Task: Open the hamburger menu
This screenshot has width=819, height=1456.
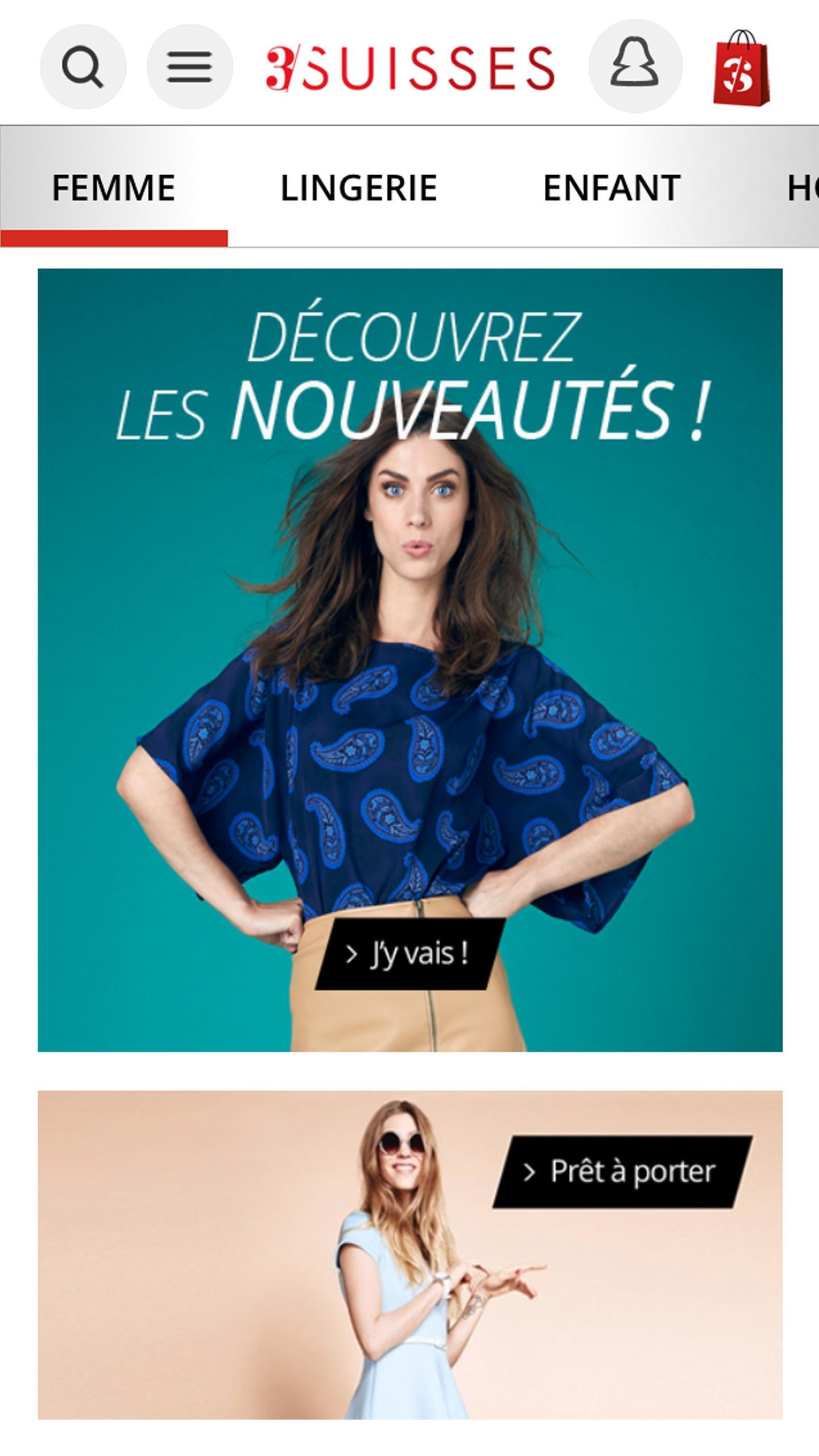Action: [189, 67]
